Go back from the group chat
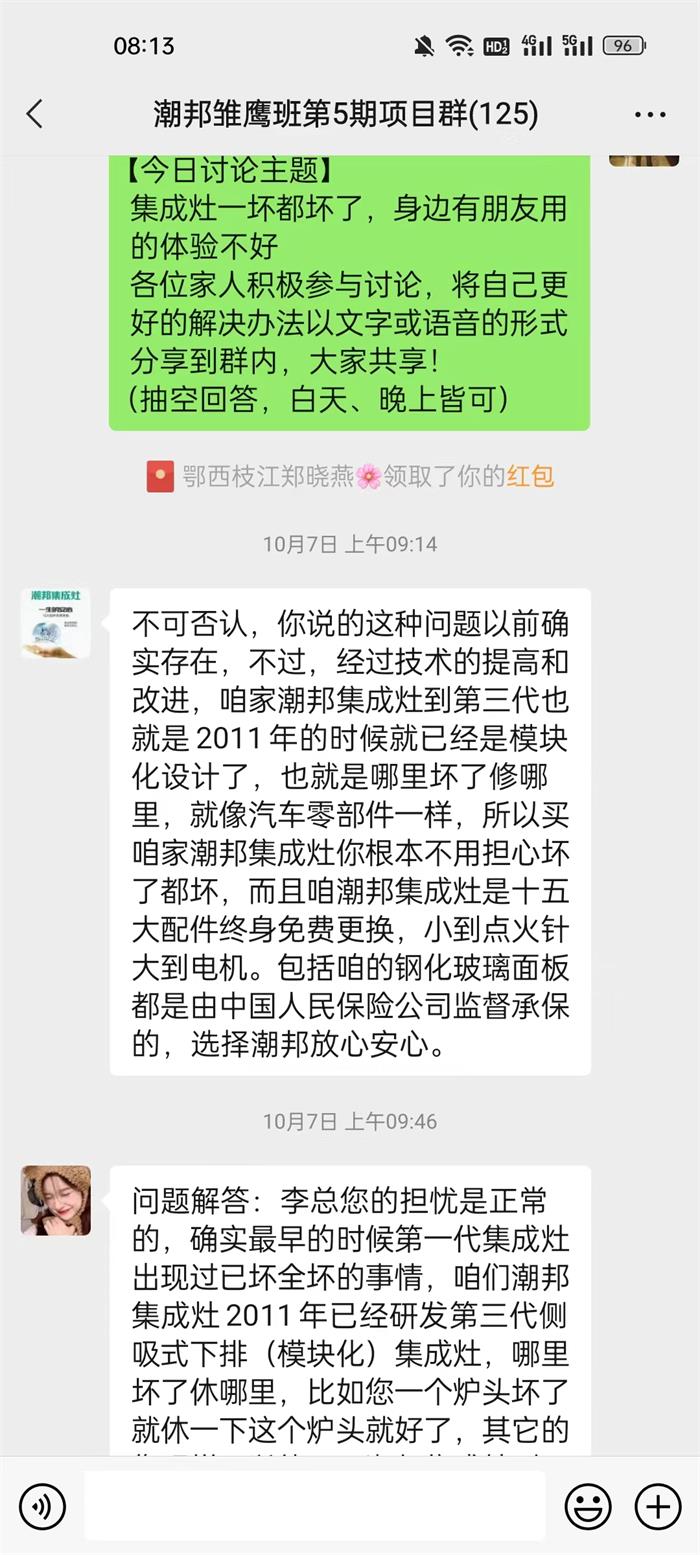This screenshot has width=700, height=1555. tap(35, 114)
